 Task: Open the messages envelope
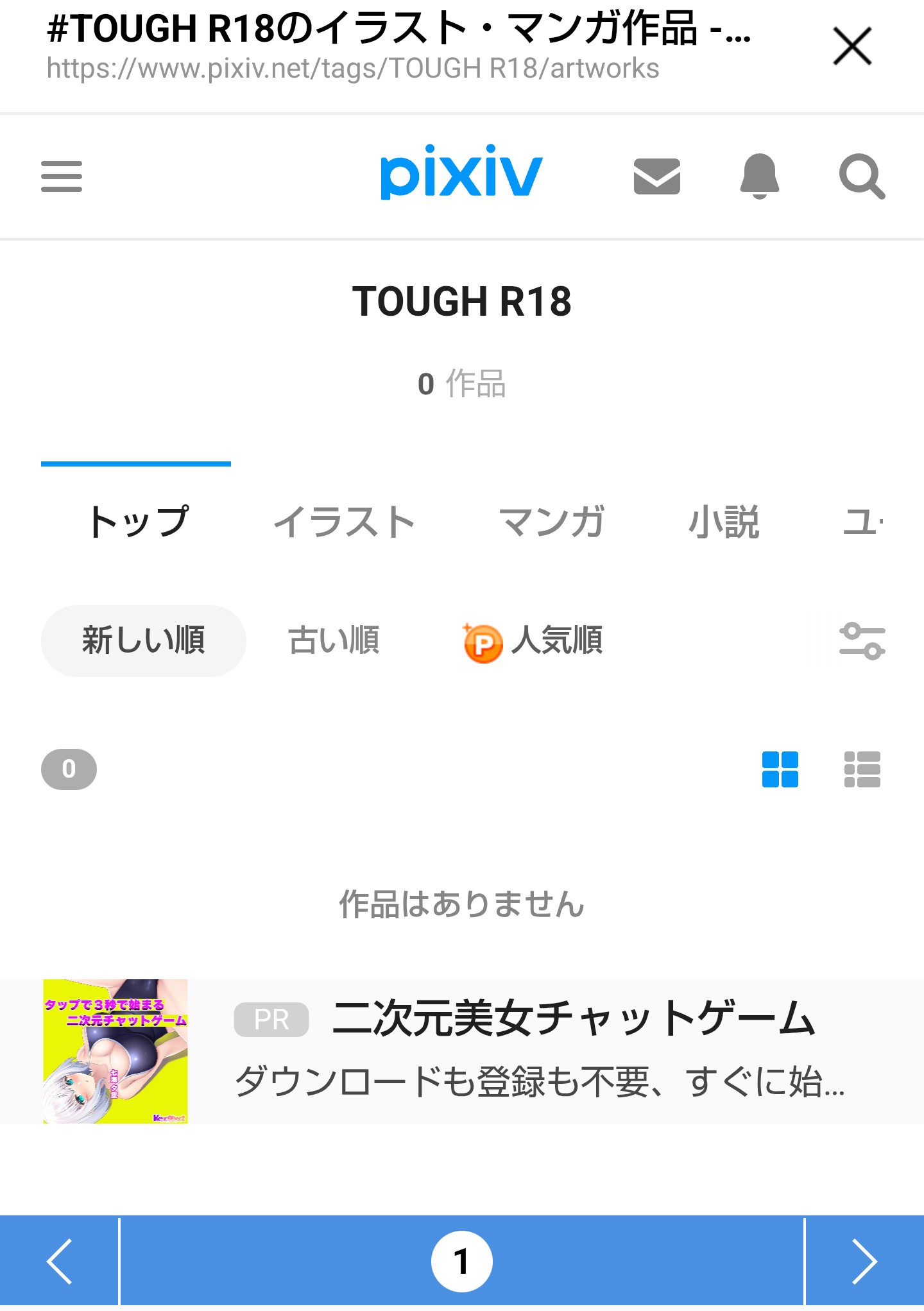click(656, 176)
